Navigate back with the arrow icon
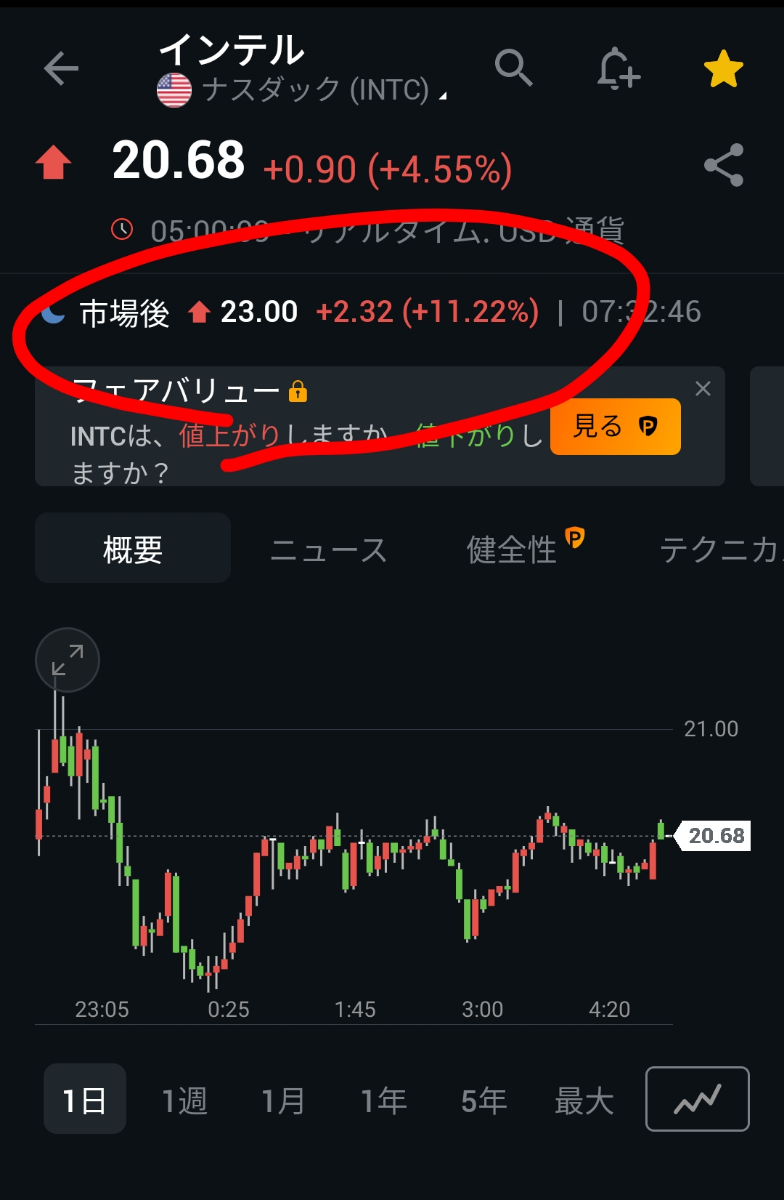784x1200 pixels. (61, 68)
